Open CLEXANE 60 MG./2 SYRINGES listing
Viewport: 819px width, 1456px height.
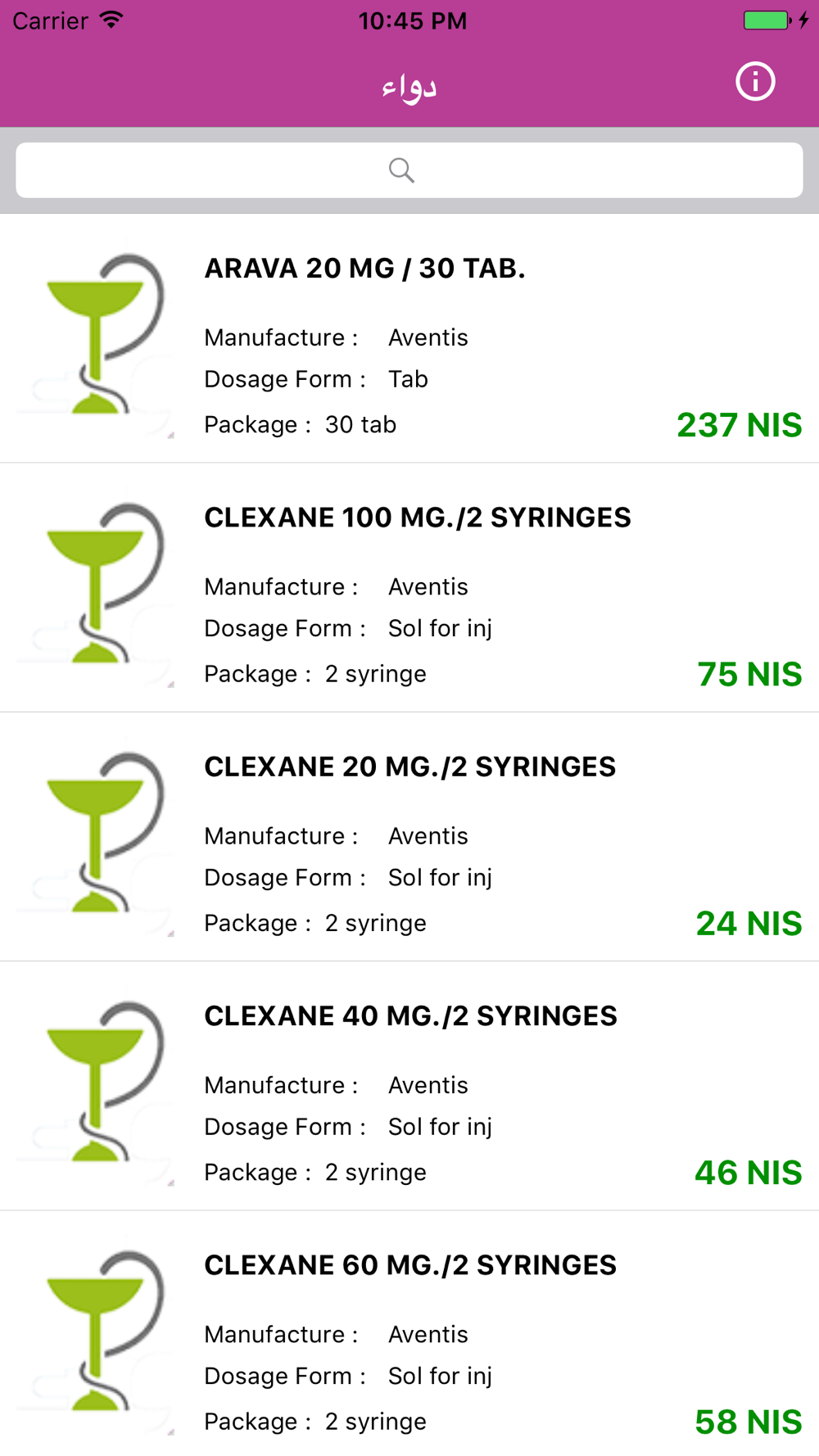[x=409, y=1334]
